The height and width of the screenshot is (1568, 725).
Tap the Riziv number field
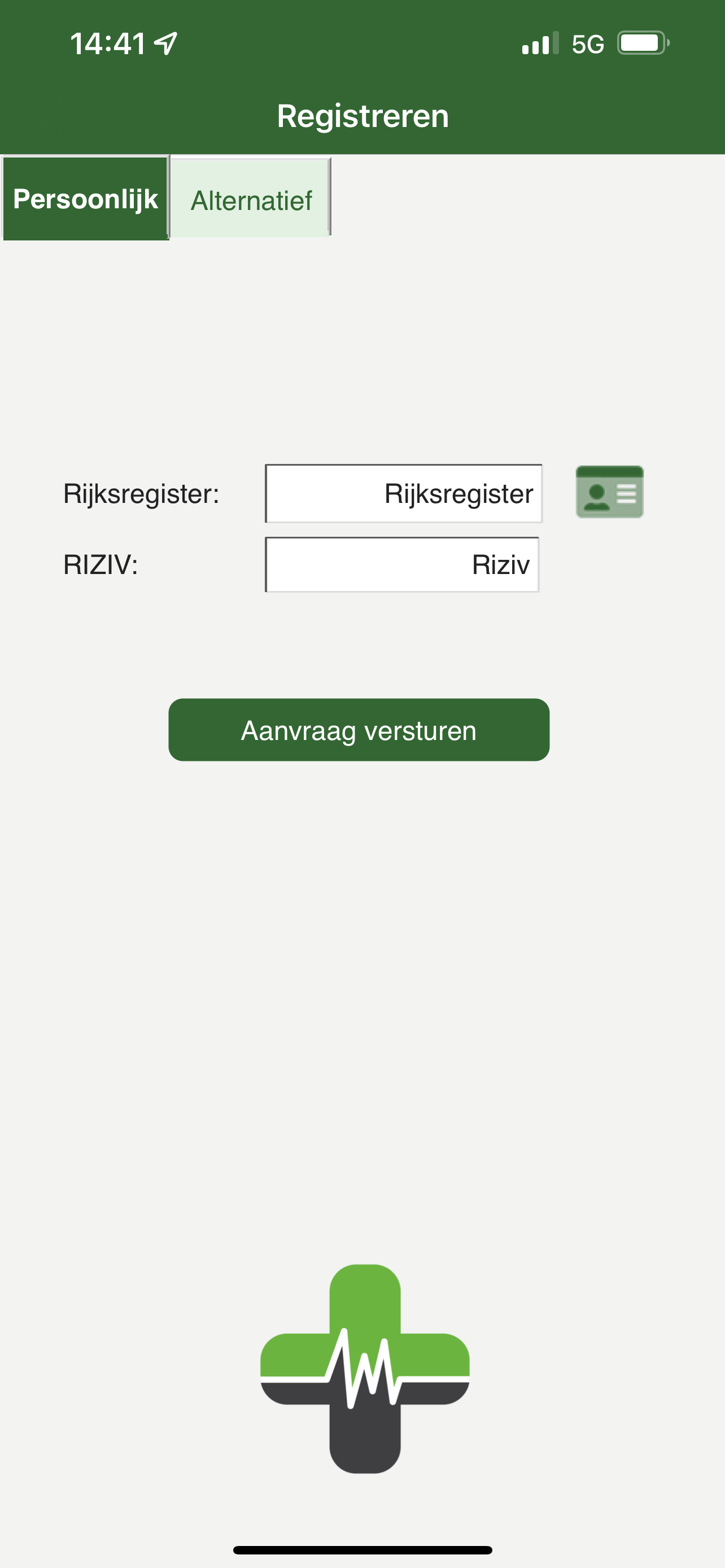(403, 564)
